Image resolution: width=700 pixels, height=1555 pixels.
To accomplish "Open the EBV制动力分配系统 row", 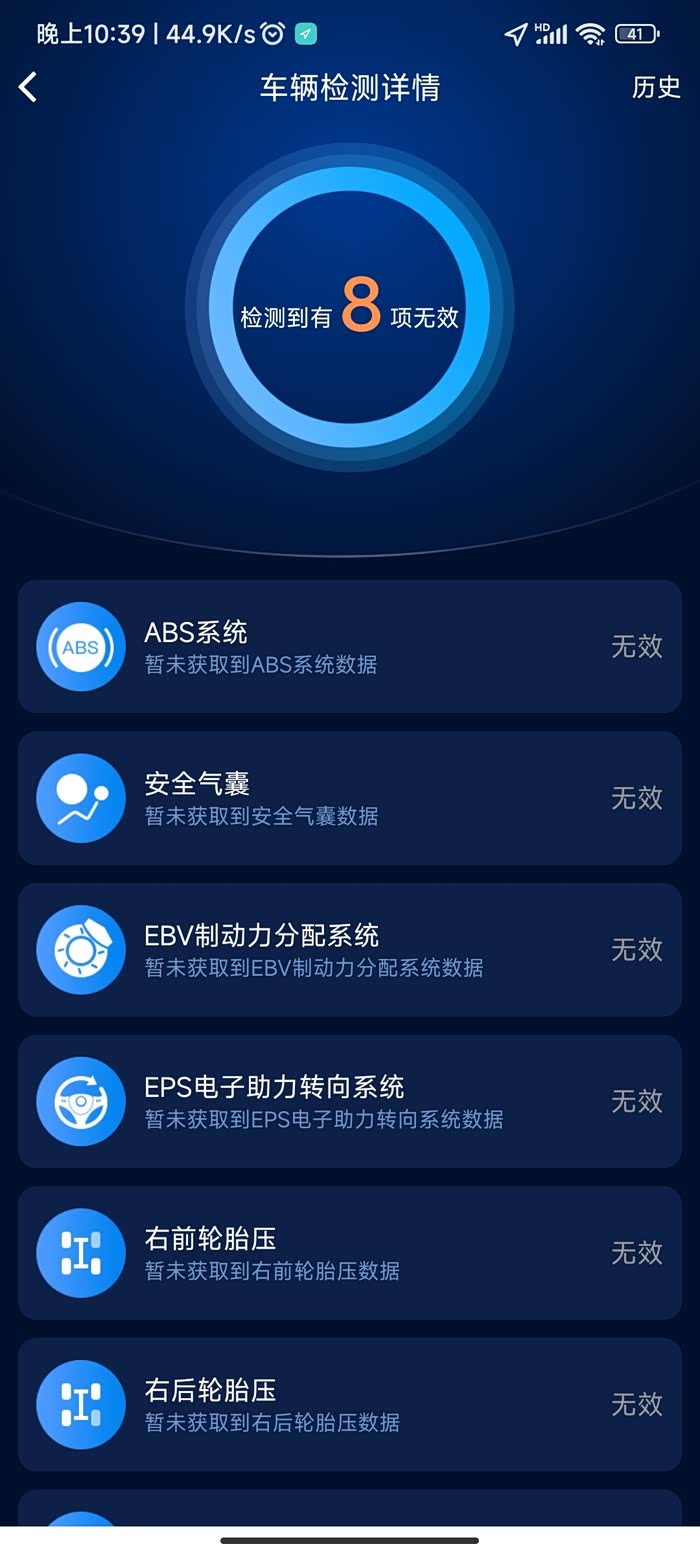I will [x=350, y=950].
